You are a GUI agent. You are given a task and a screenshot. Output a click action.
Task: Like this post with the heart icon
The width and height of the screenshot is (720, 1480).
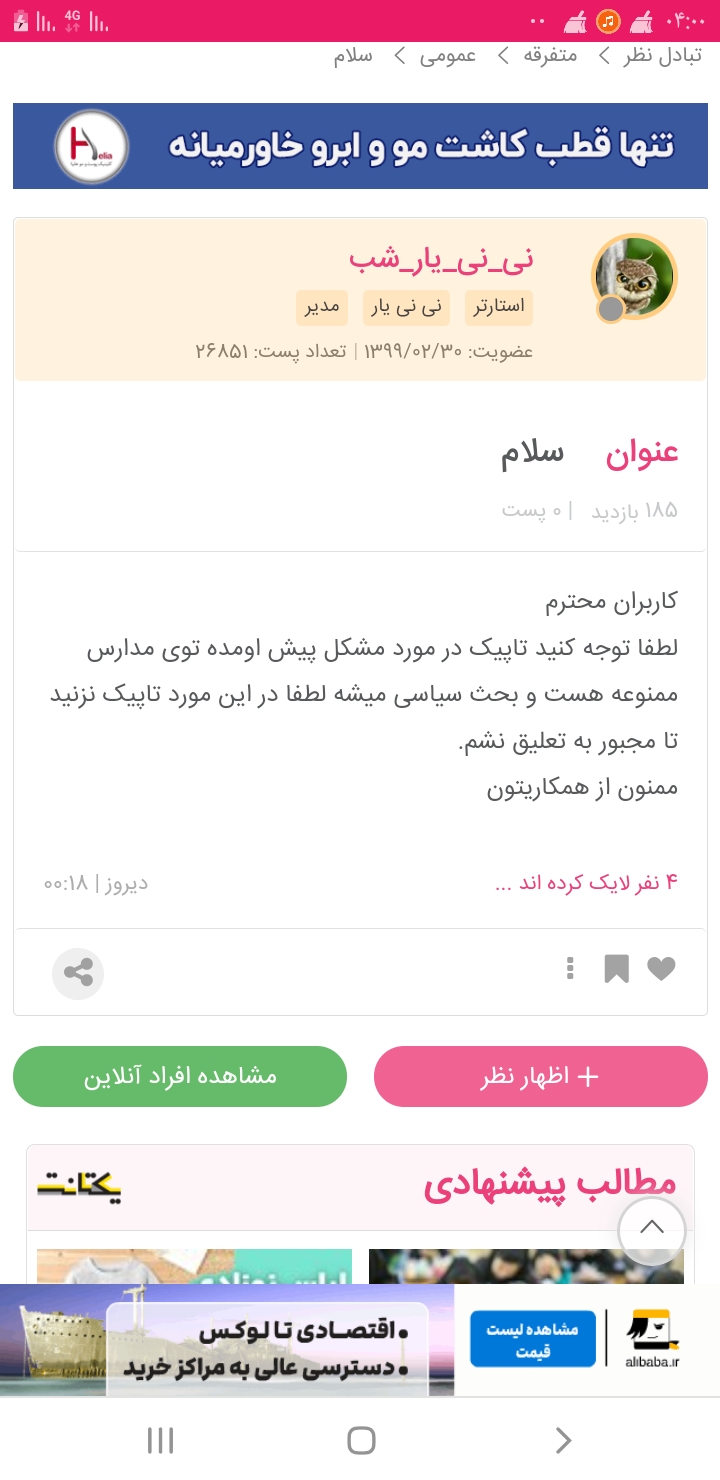coord(661,968)
